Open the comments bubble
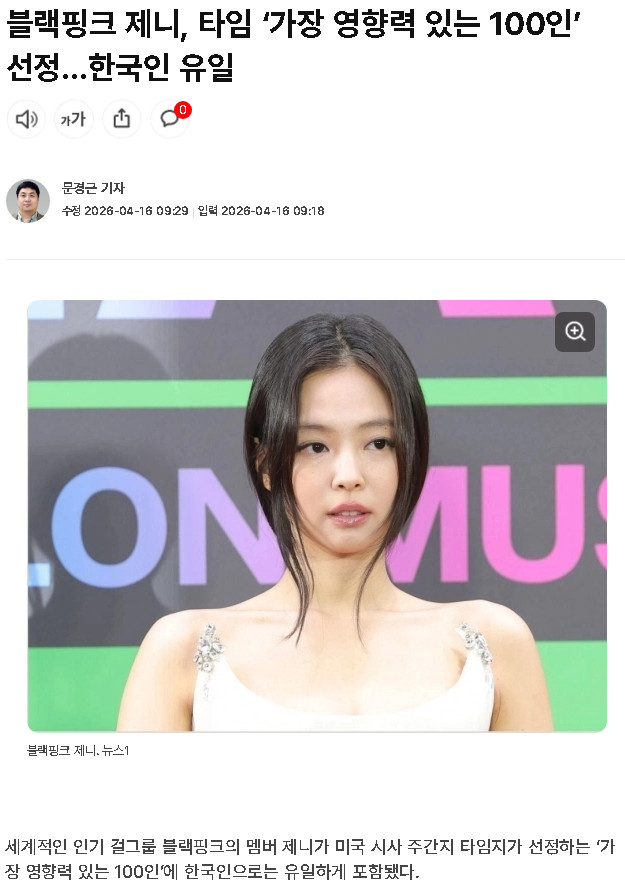Image resolution: width=625 pixels, height=887 pixels. click(170, 119)
